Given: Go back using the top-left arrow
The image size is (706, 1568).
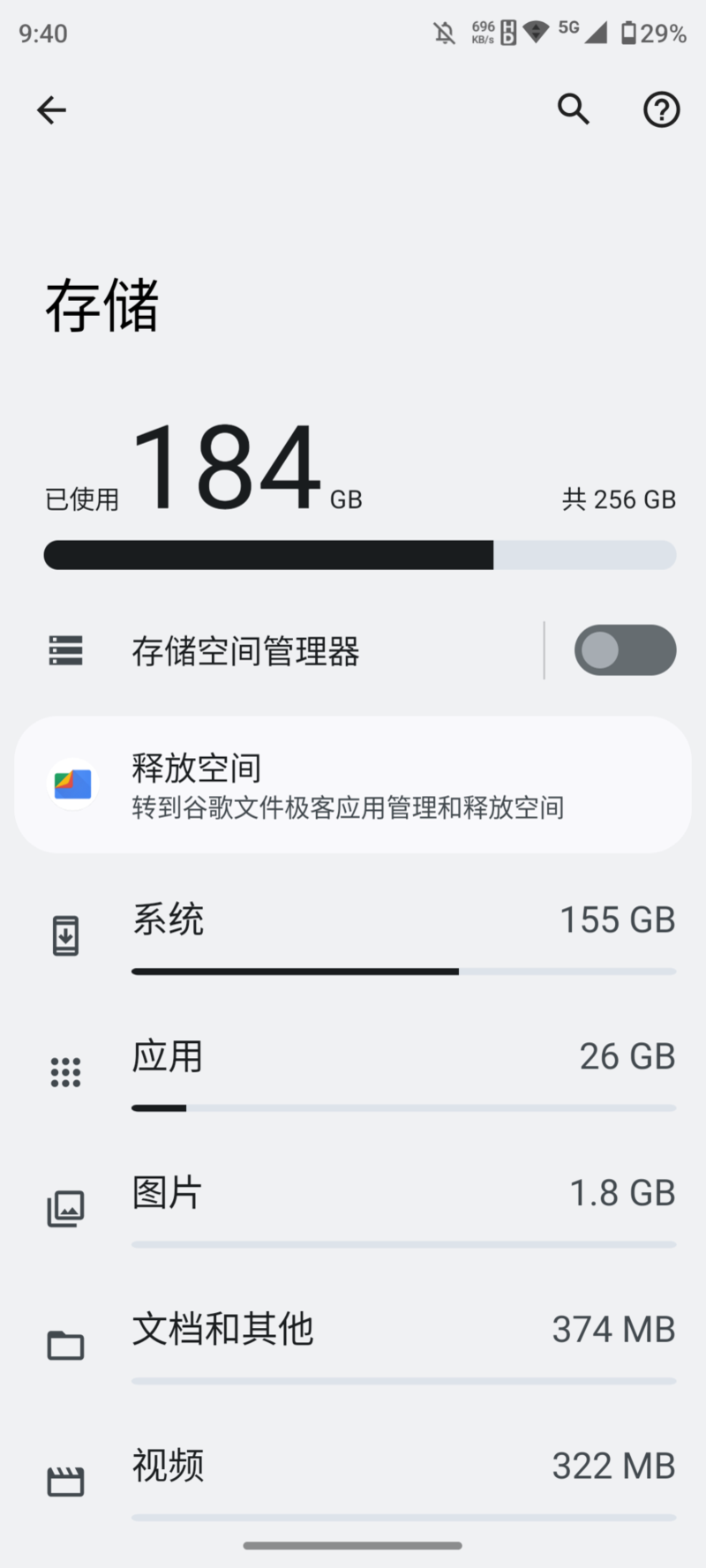Looking at the screenshot, I should [51, 110].
